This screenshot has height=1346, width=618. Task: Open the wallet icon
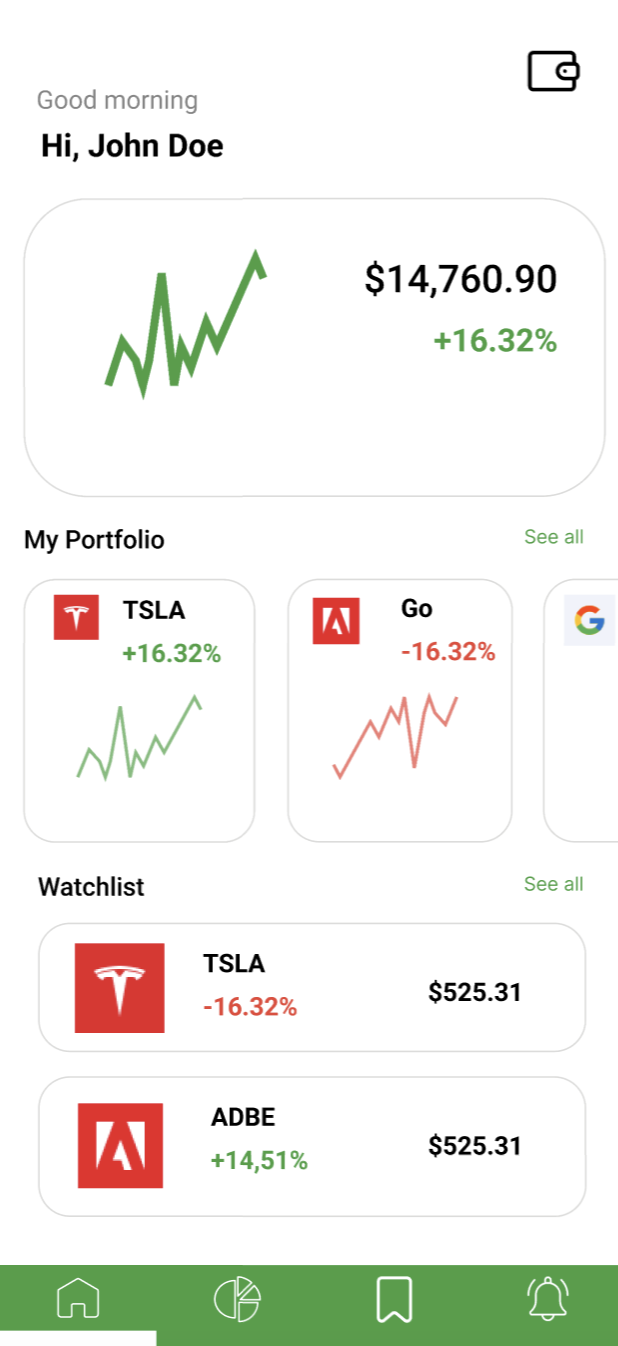tap(553, 72)
